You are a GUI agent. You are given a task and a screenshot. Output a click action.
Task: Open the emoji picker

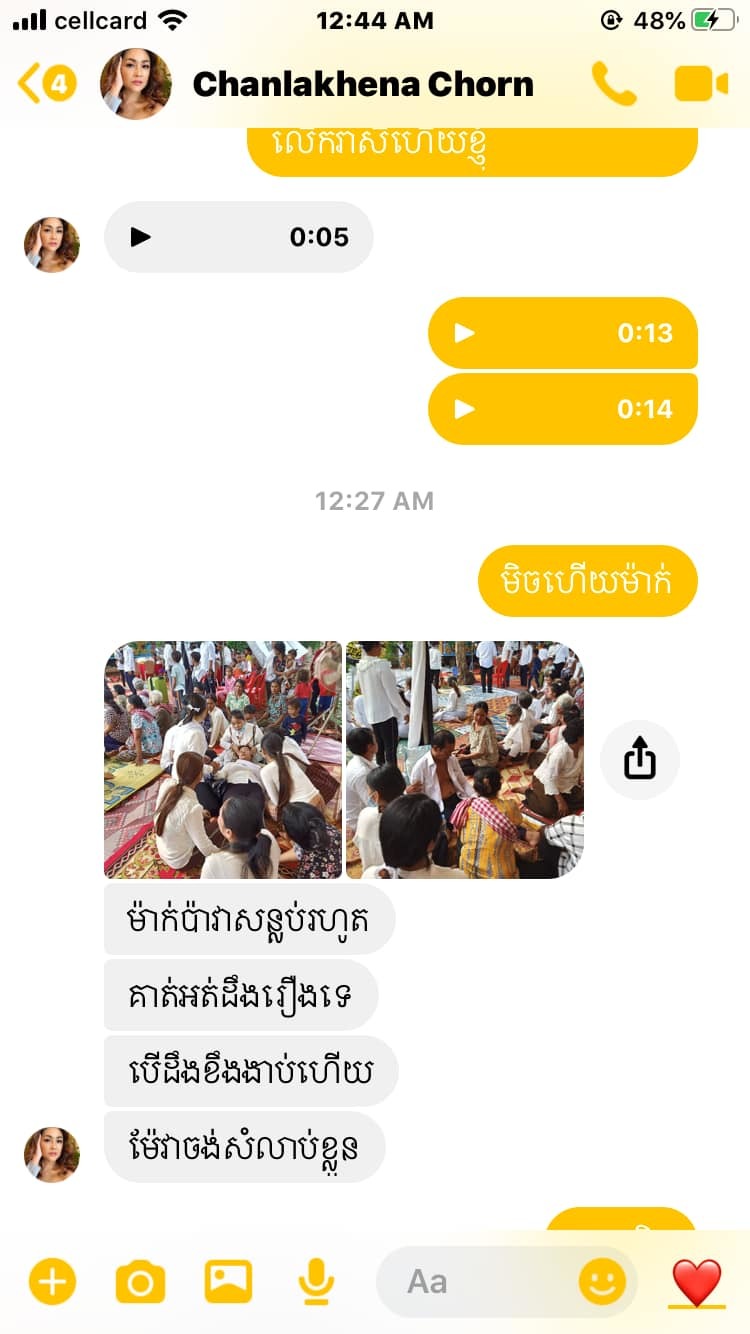tap(602, 1281)
